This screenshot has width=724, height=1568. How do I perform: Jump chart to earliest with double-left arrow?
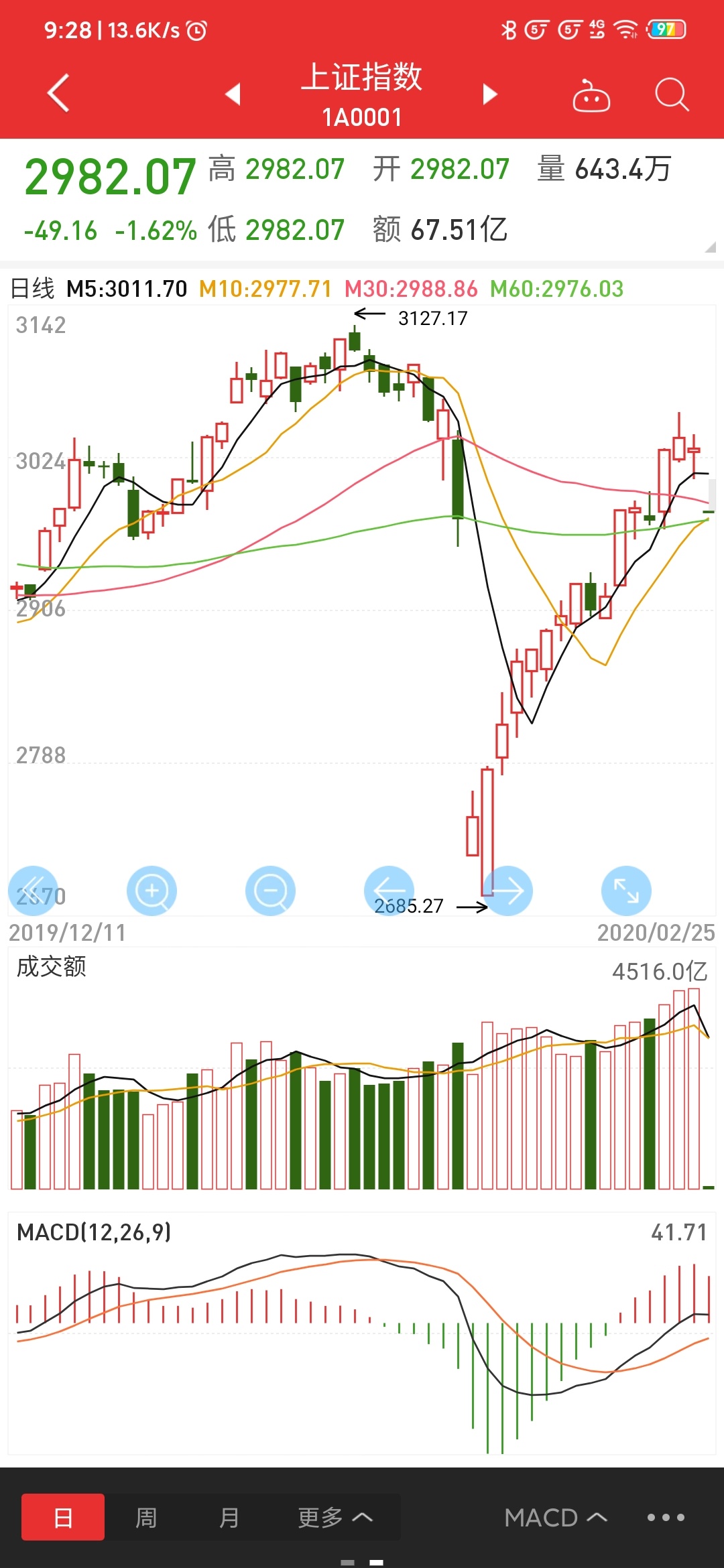[x=33, y=891]
